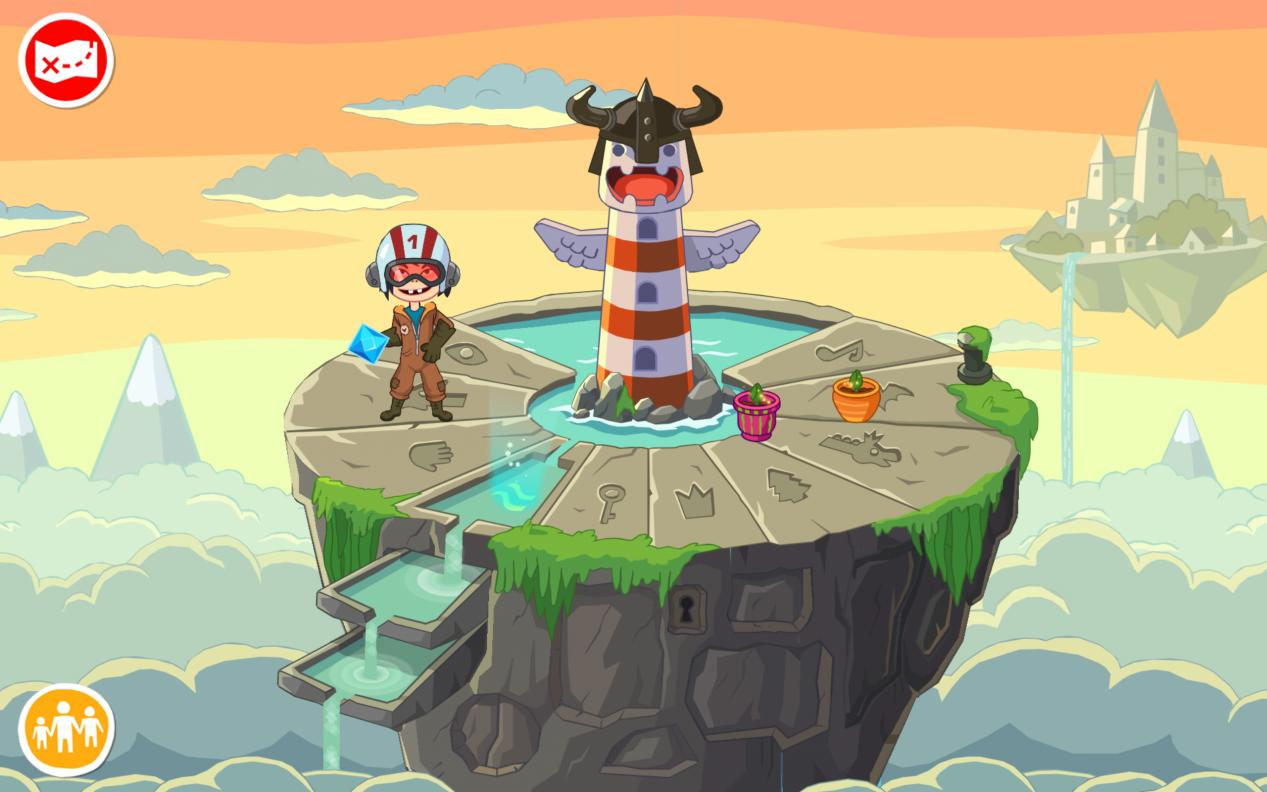Select the orange flower pot
1267x792 pixels.
[x=856, y=397]
